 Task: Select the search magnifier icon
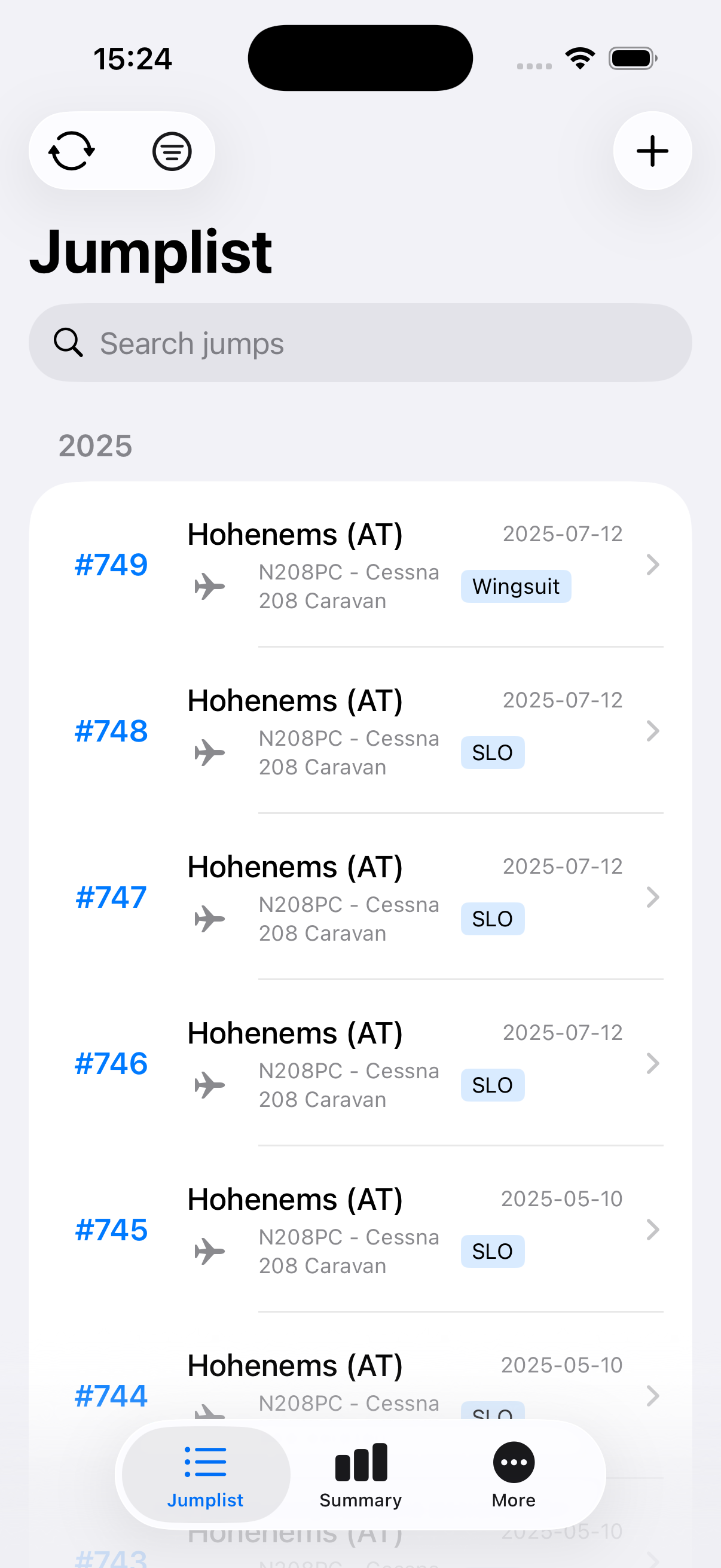coord(69,343)
